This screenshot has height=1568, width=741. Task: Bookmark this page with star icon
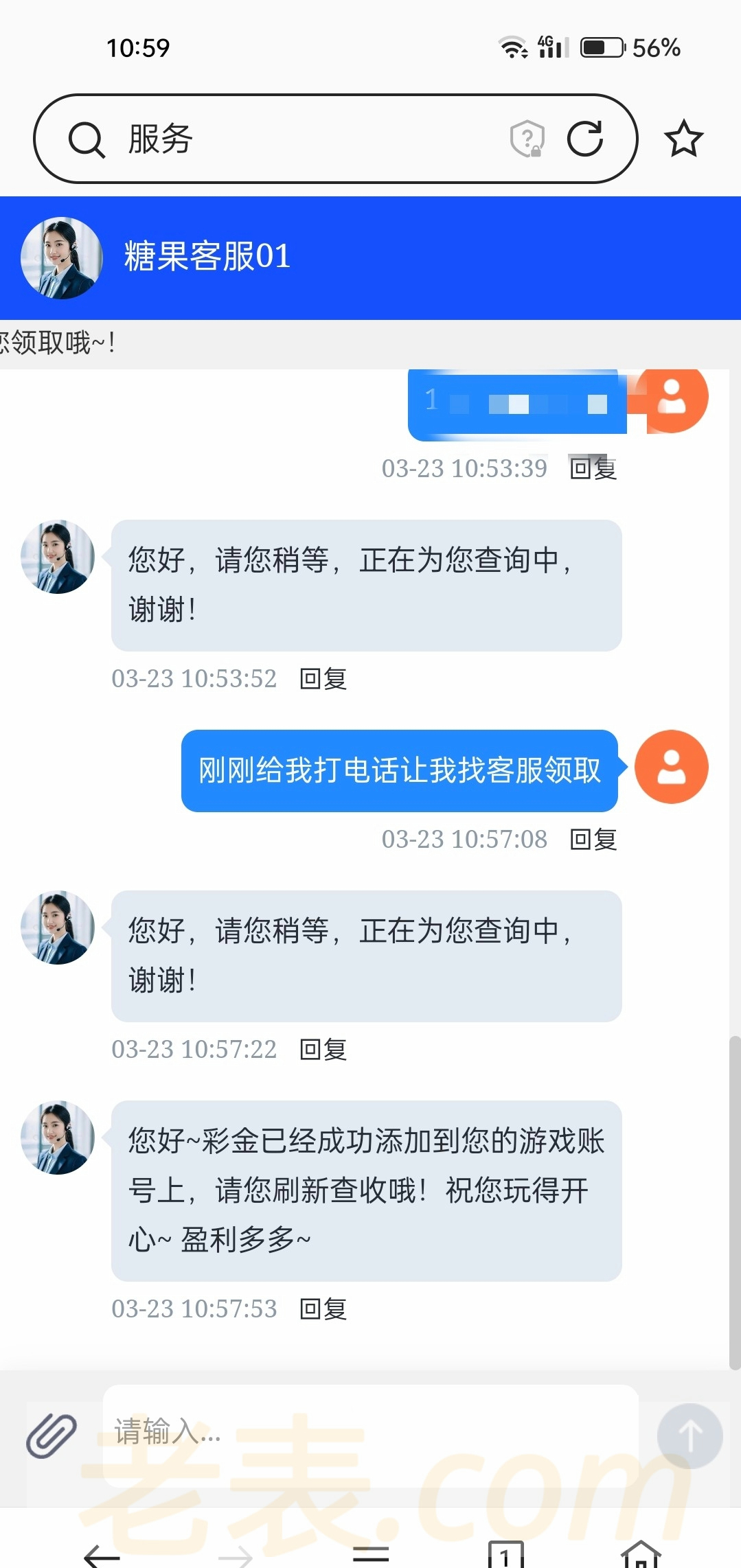tap(683, 139)
